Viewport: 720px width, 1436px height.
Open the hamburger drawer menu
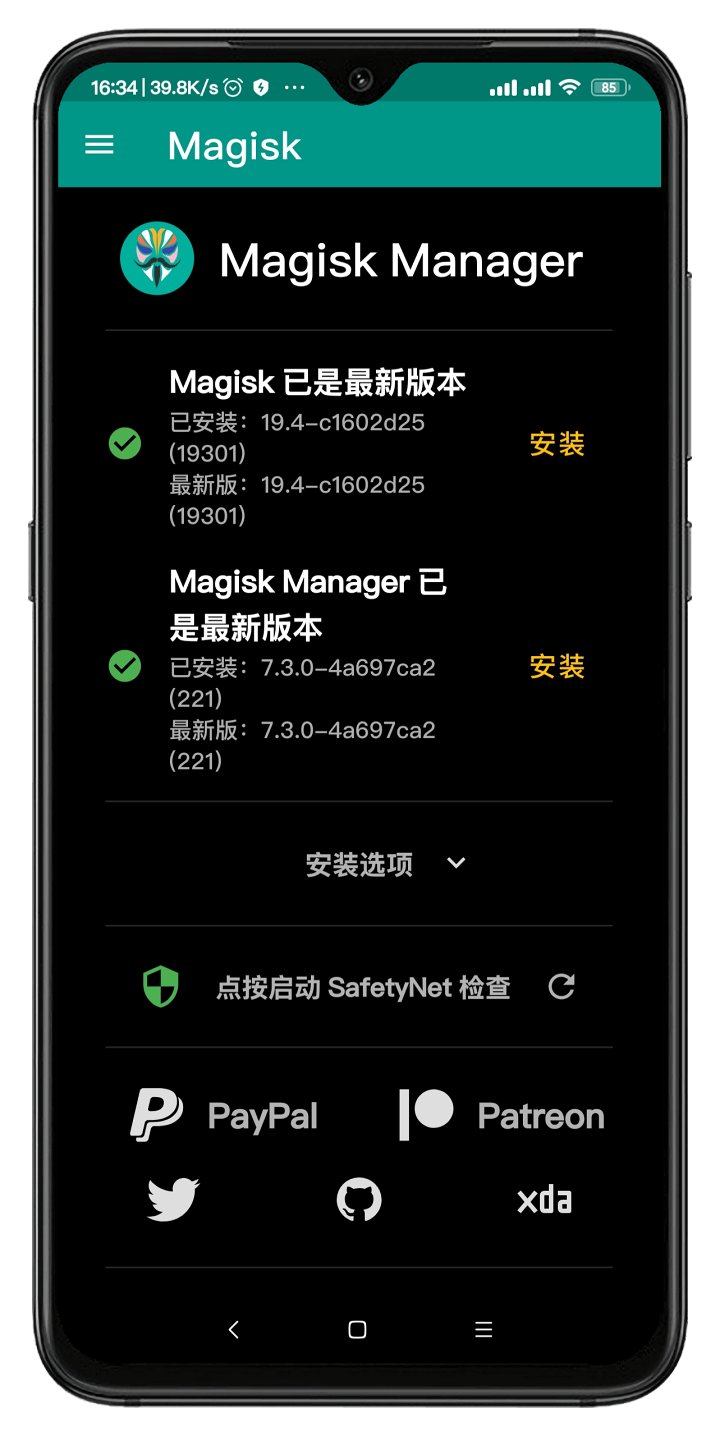99,146
